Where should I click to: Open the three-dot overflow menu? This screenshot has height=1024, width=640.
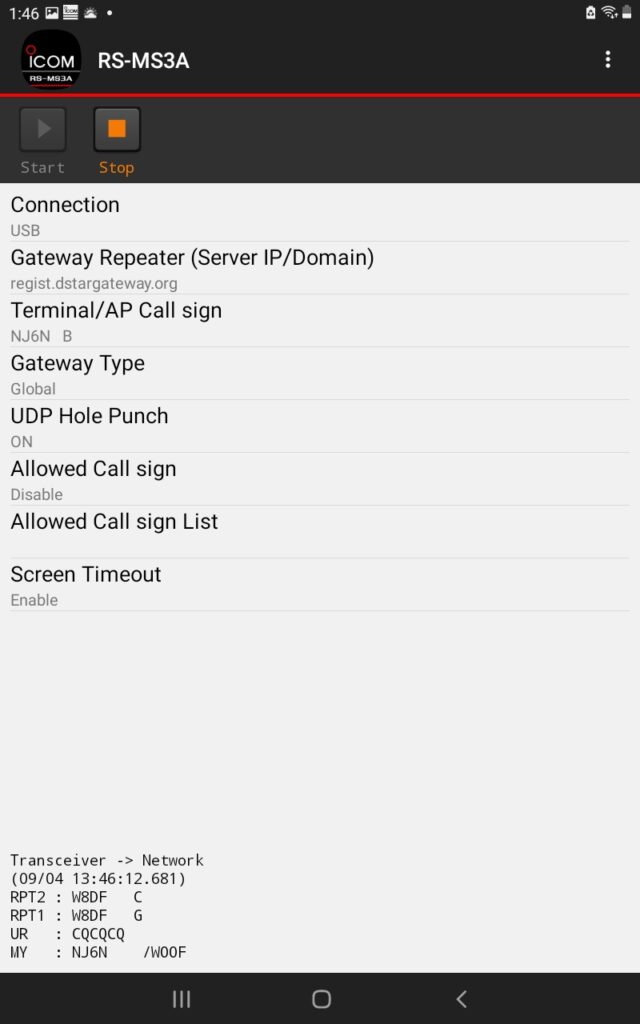[x=607, y=59]
